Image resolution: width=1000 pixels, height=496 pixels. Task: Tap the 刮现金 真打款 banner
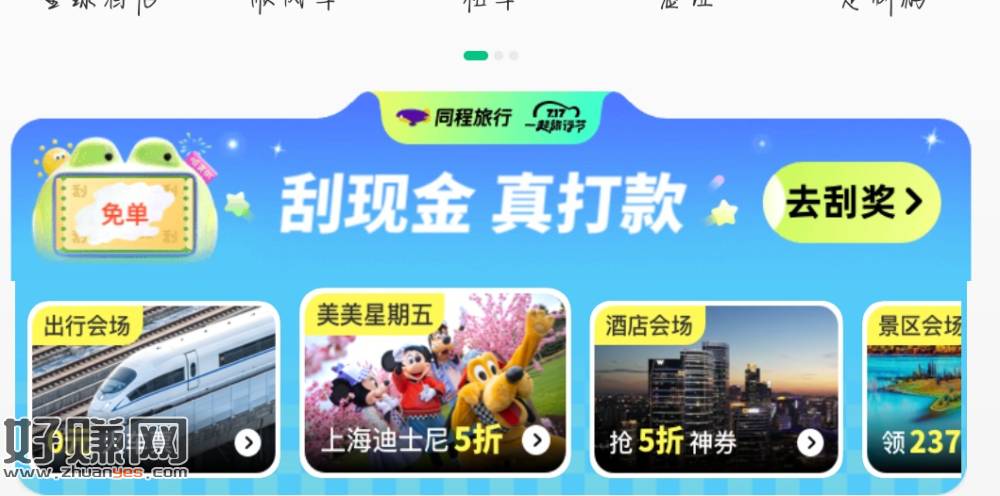[480, 203]
